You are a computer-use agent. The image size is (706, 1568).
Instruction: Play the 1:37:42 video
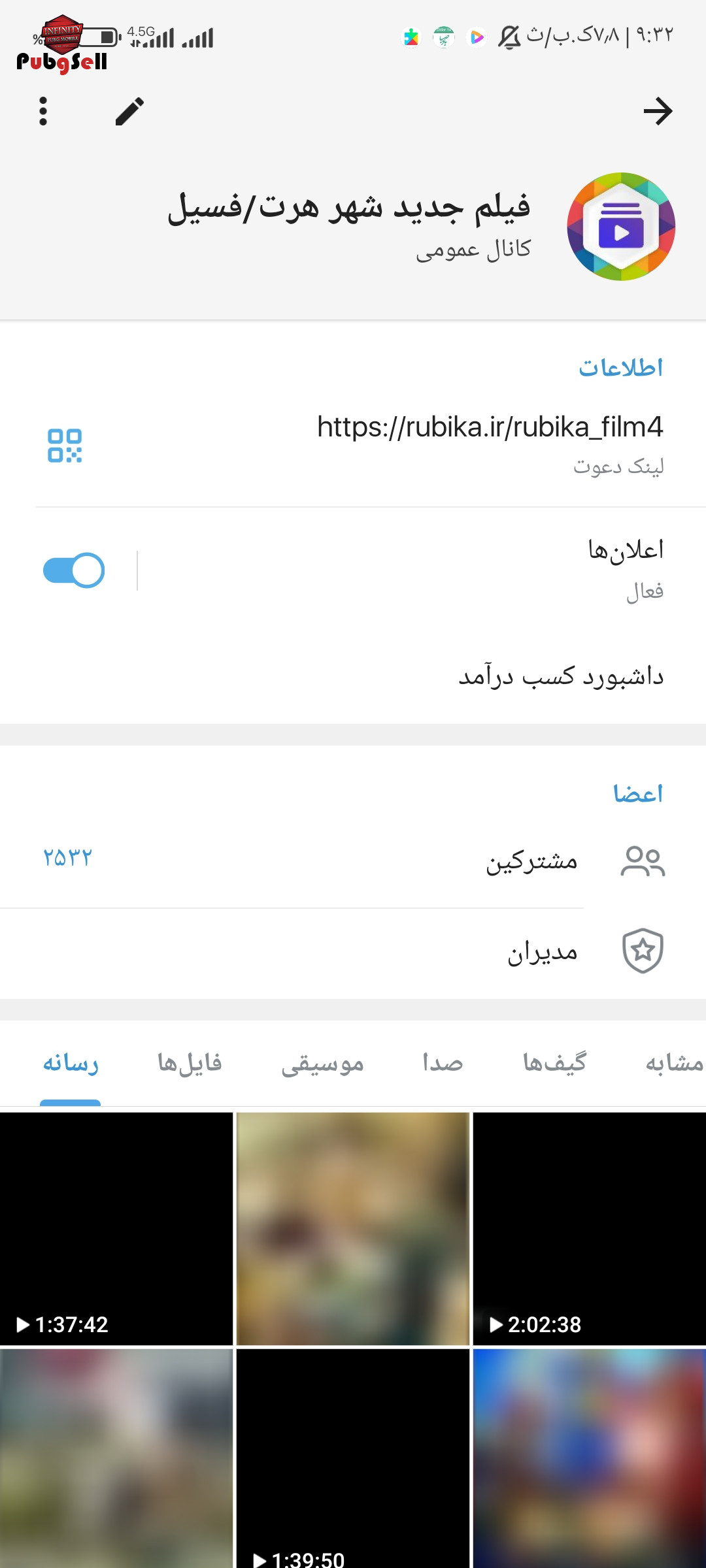116,1228
